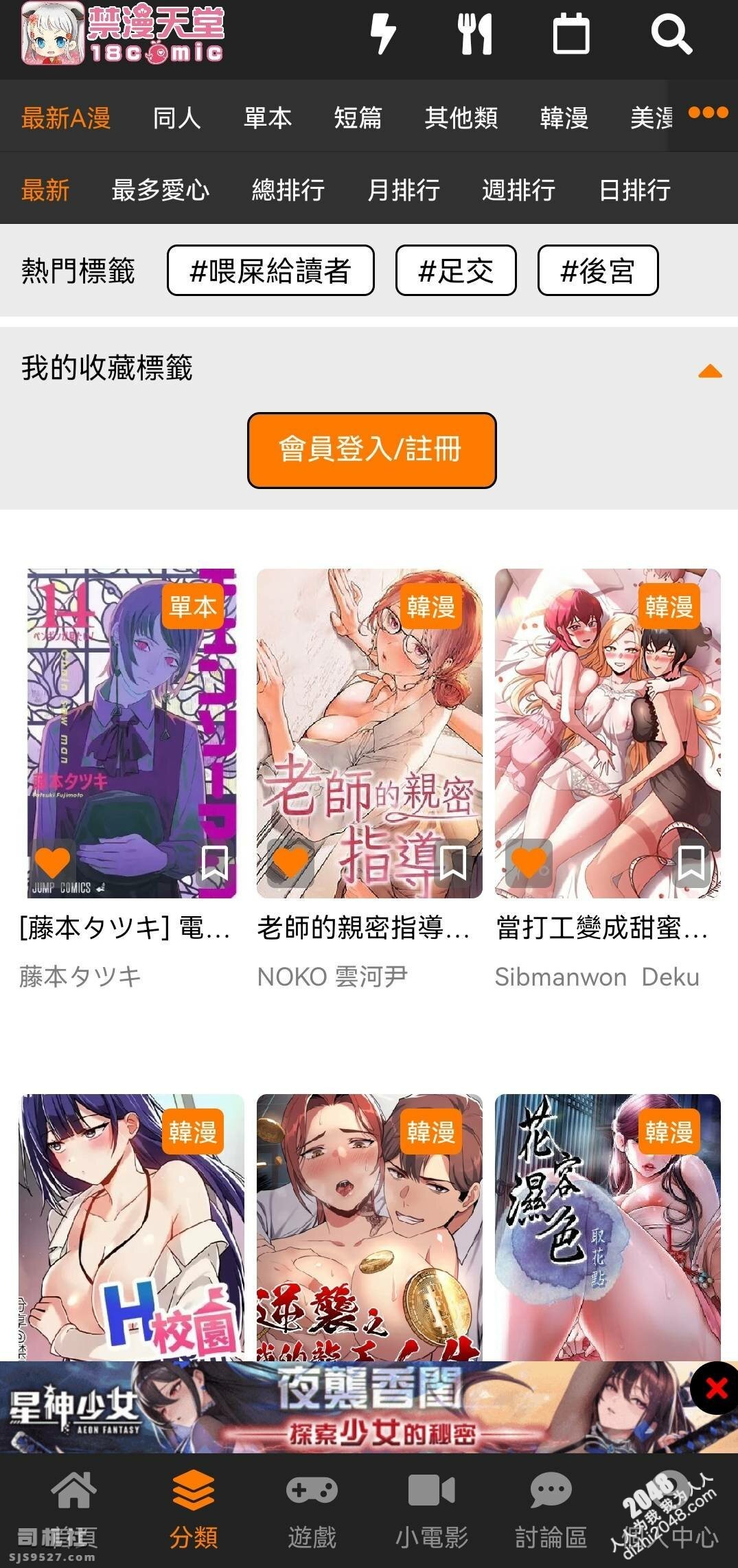The height and width of the screenshot is (1568, 738).
Task: Open the three-dots more categories menu
Action: point(708,113)
